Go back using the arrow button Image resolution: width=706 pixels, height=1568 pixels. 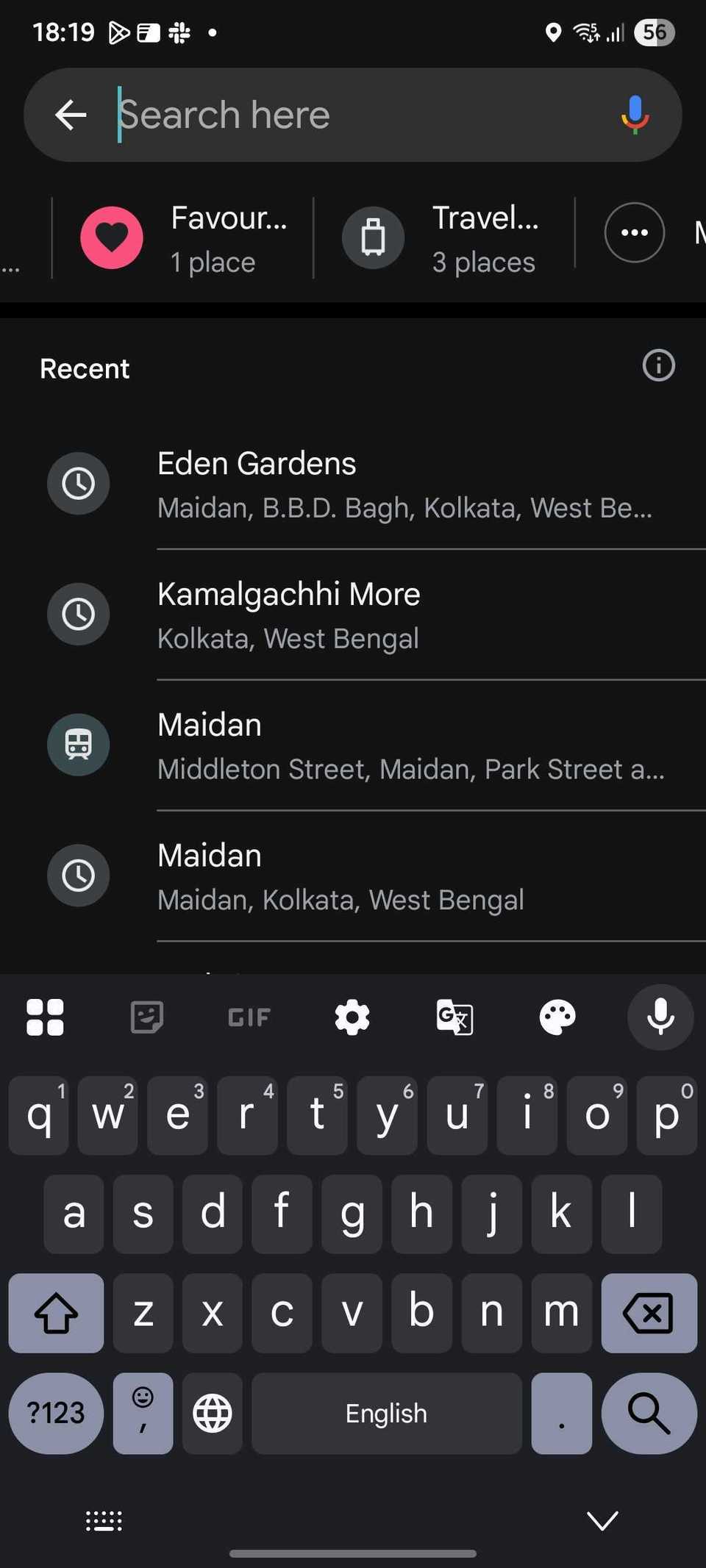coord(70,115)
